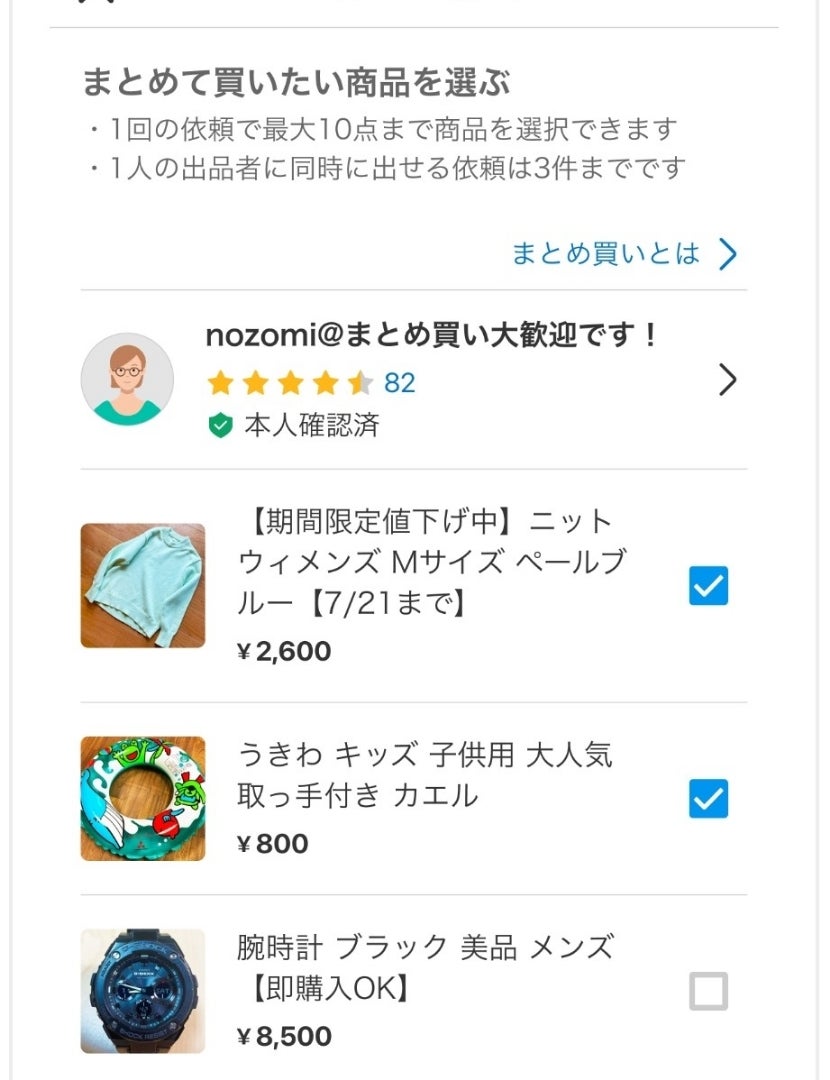Click the review count 82 link

click(401, 382)
